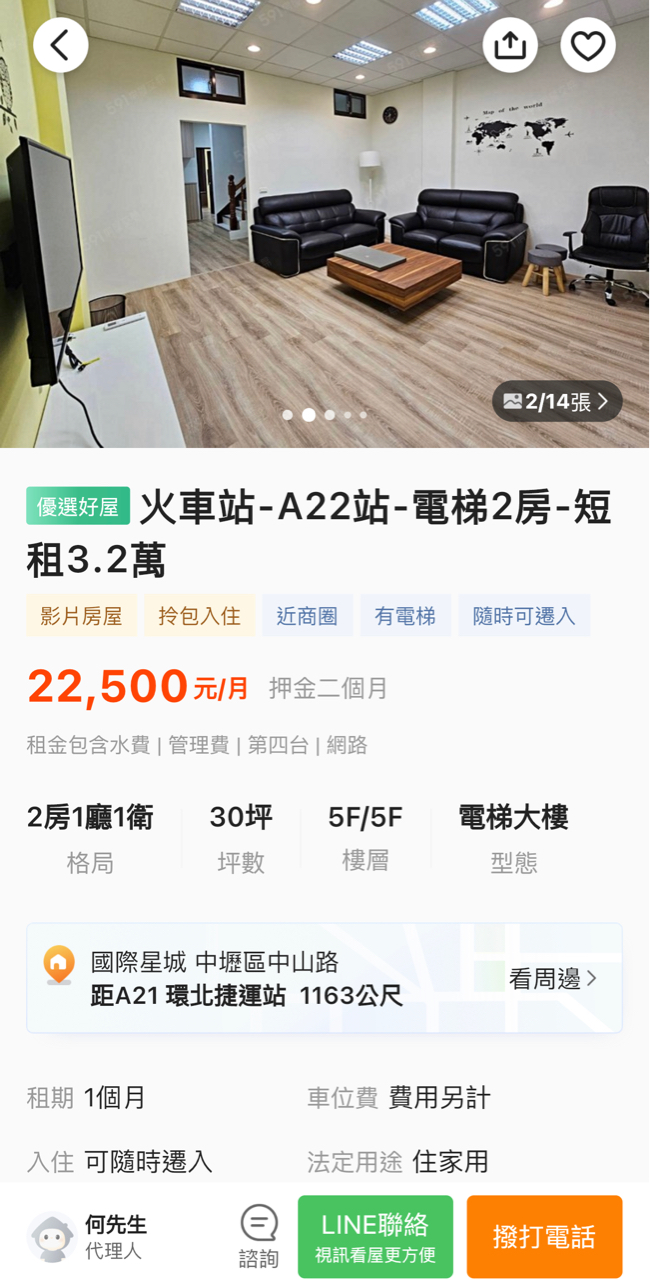Screen dimensions: 650x1280
Task: Contact via the LINE聯絡 button
Action: [x=375, y=1236]
